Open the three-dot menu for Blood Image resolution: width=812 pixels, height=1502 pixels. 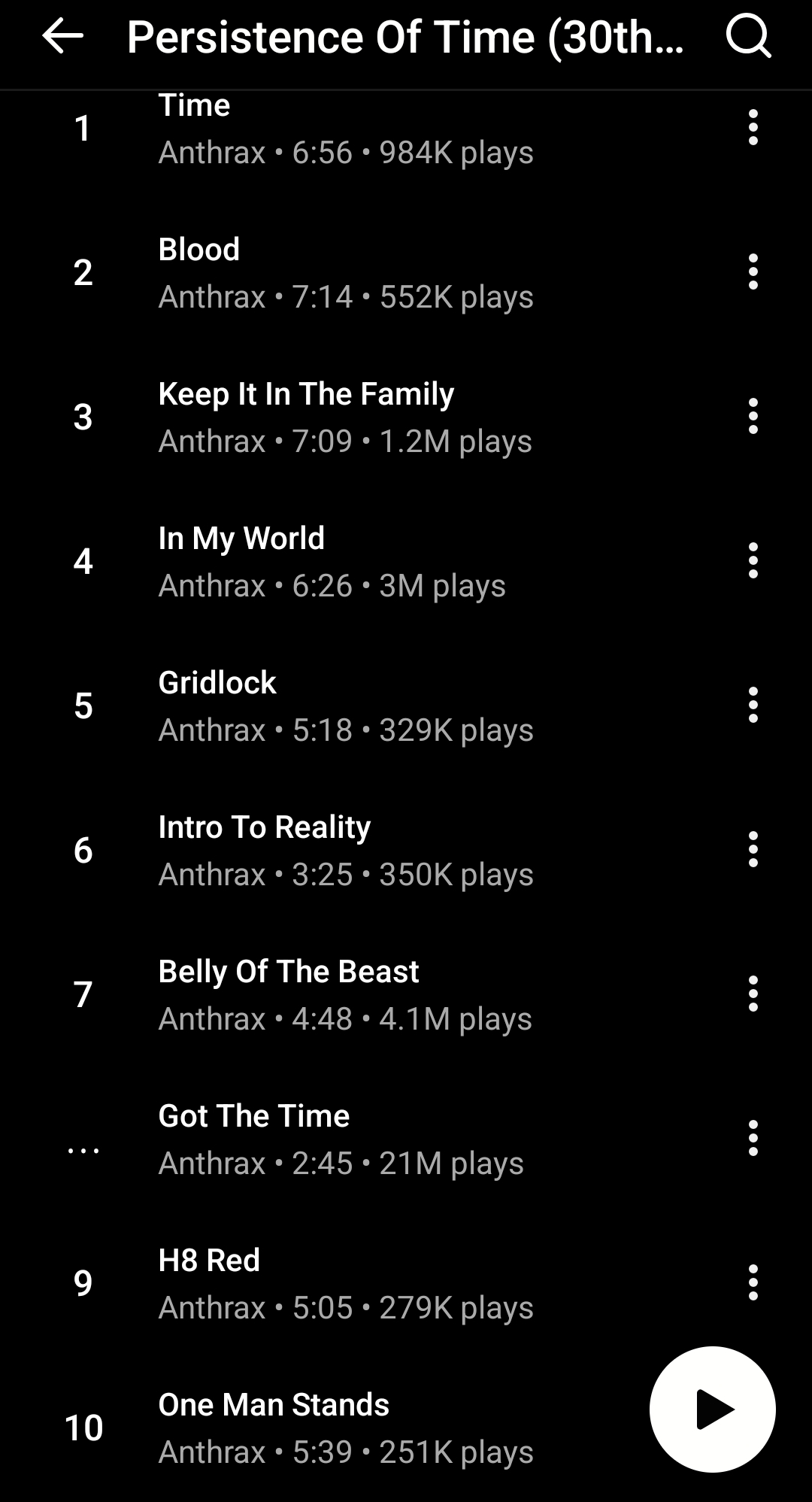(x=753, y=272)
